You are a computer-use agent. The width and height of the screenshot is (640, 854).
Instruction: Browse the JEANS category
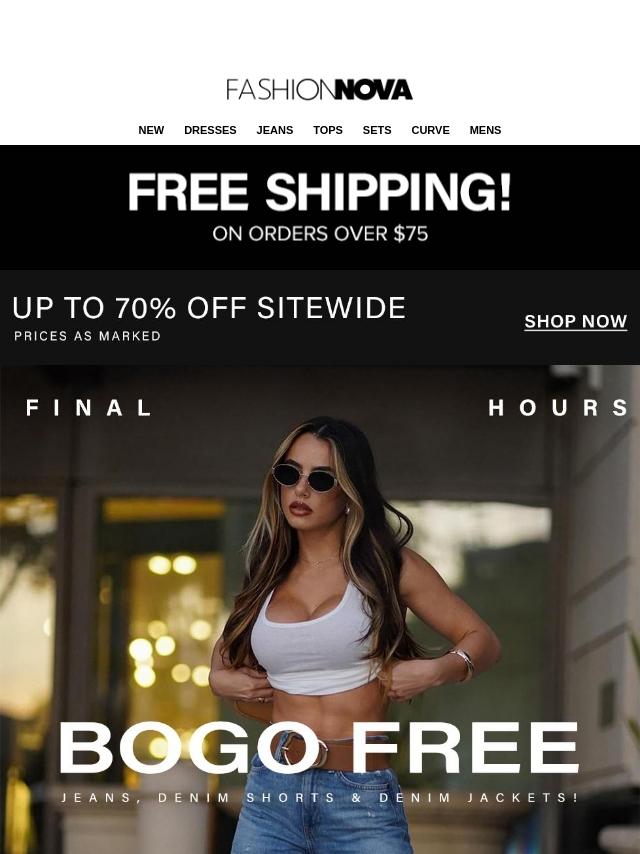[275, 130]
